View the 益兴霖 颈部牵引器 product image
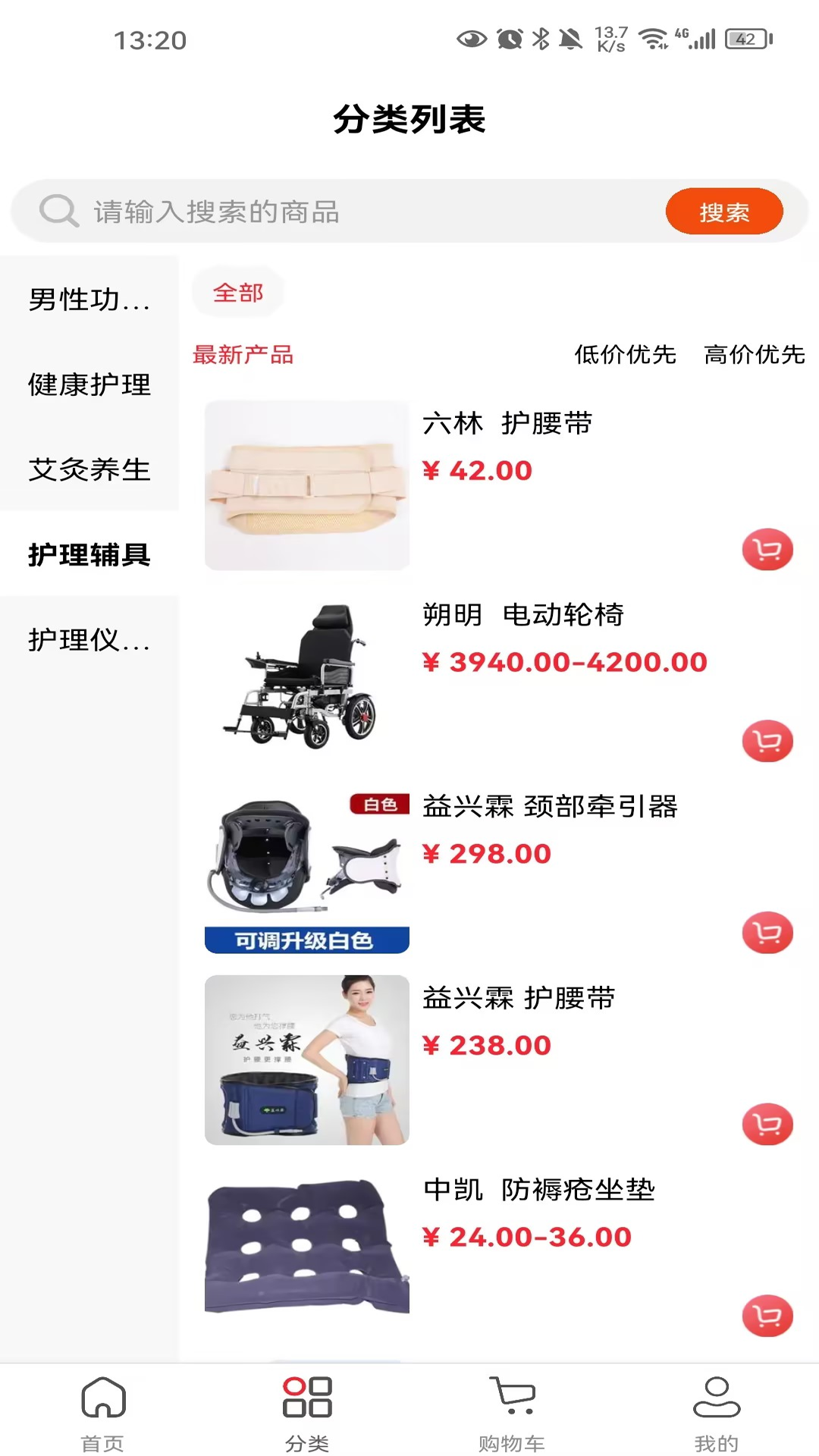The width and height of the screenshot is (819, 1456). [x=307, y=868]
